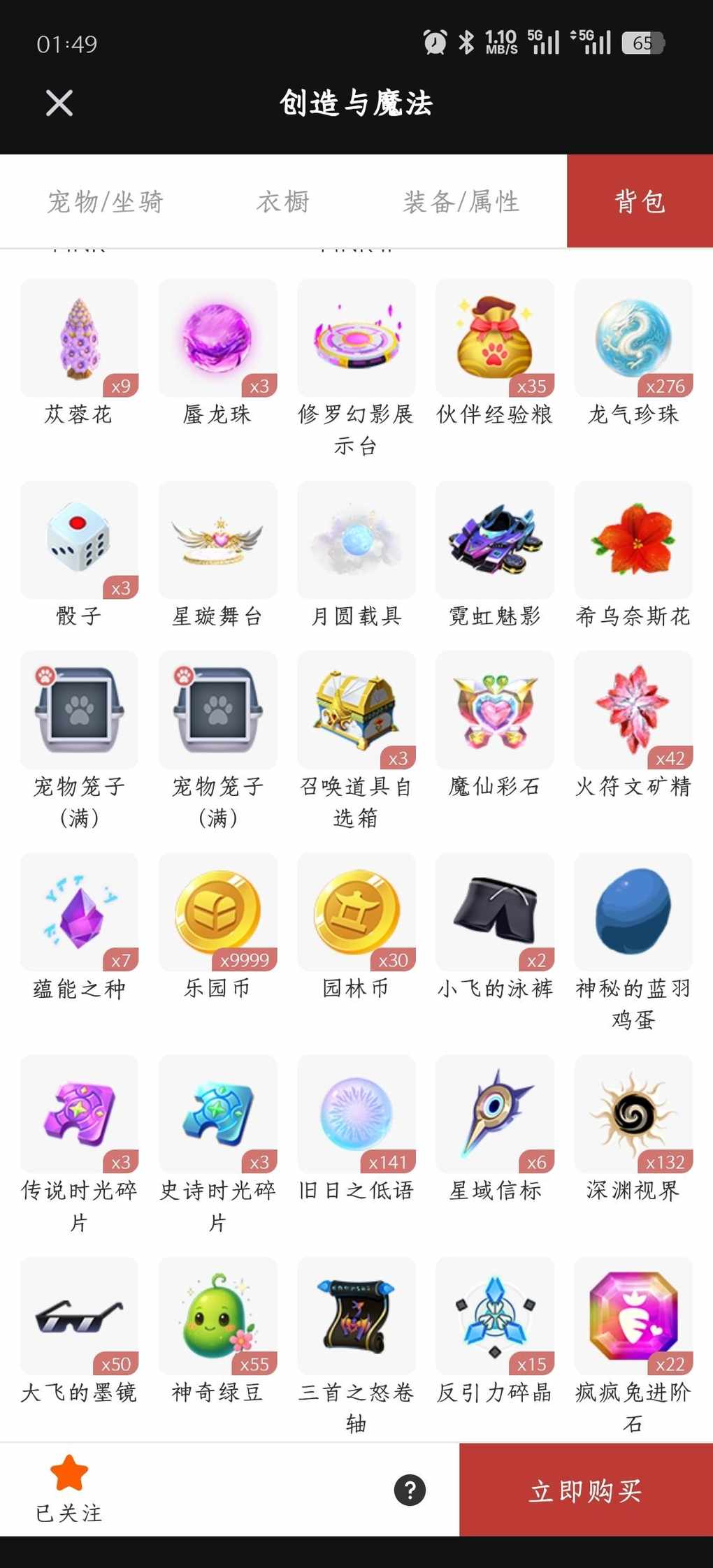The image size is (713, 1568).
Task: Open the 魔仙彩石 item
Action: [495, 710]
